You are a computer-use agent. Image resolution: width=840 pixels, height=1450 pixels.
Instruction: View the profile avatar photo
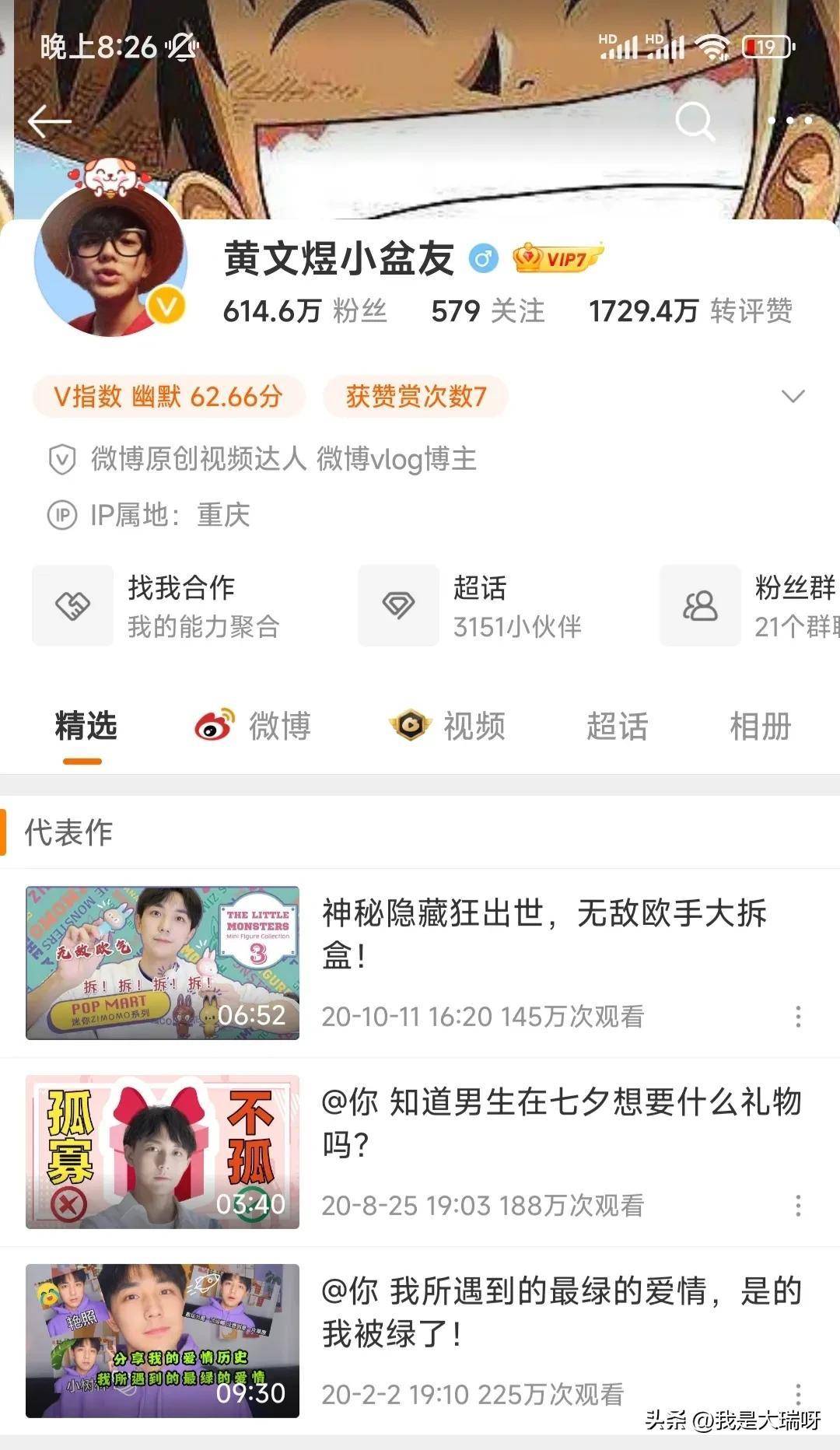pyautogui.click(x=111, y=261)
